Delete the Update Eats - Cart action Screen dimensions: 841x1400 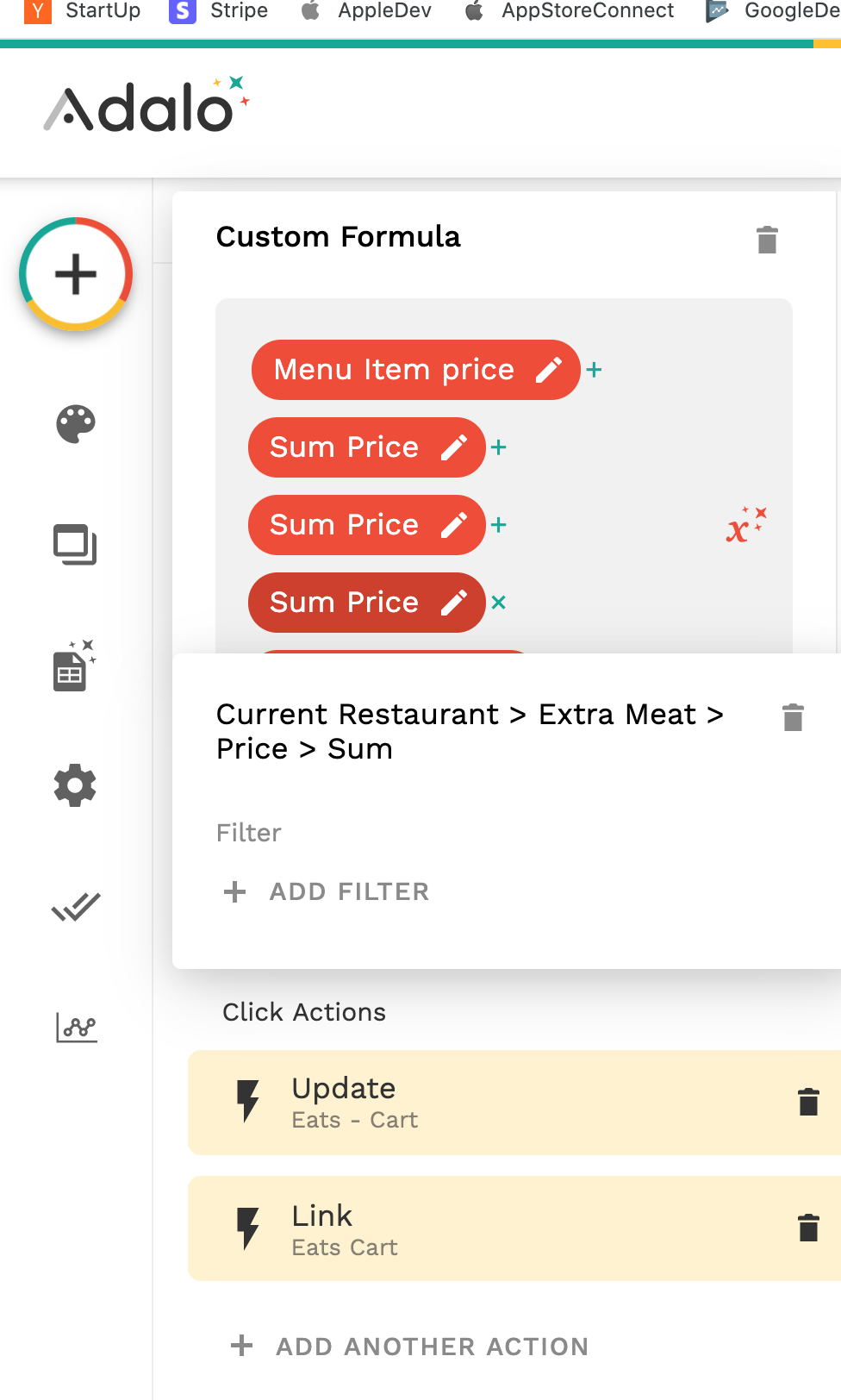(808, 1102)
